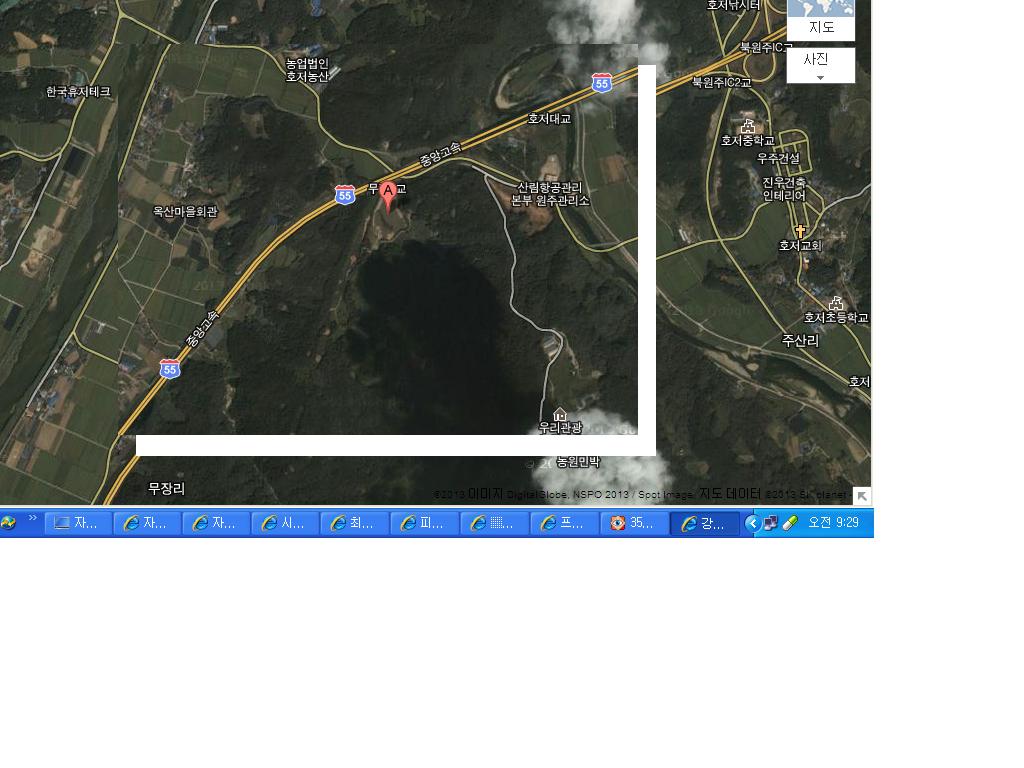This screenshot has height=768, width=1024.
Task: Switch the map to 지도 view
Action: (x=821, y=27)
